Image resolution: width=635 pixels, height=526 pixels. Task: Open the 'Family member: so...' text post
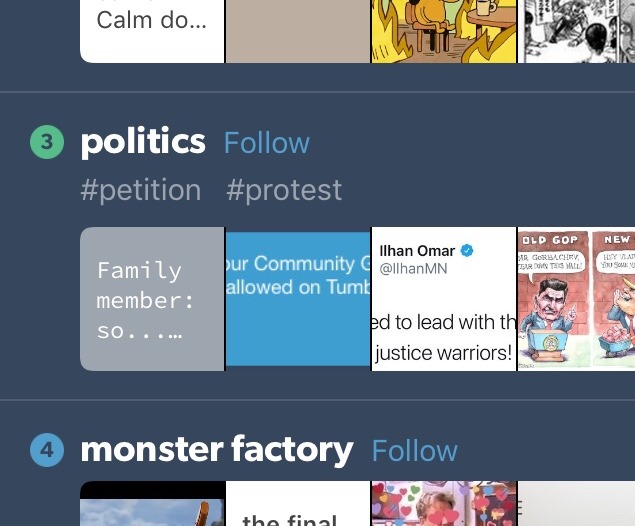coord(152,299)
